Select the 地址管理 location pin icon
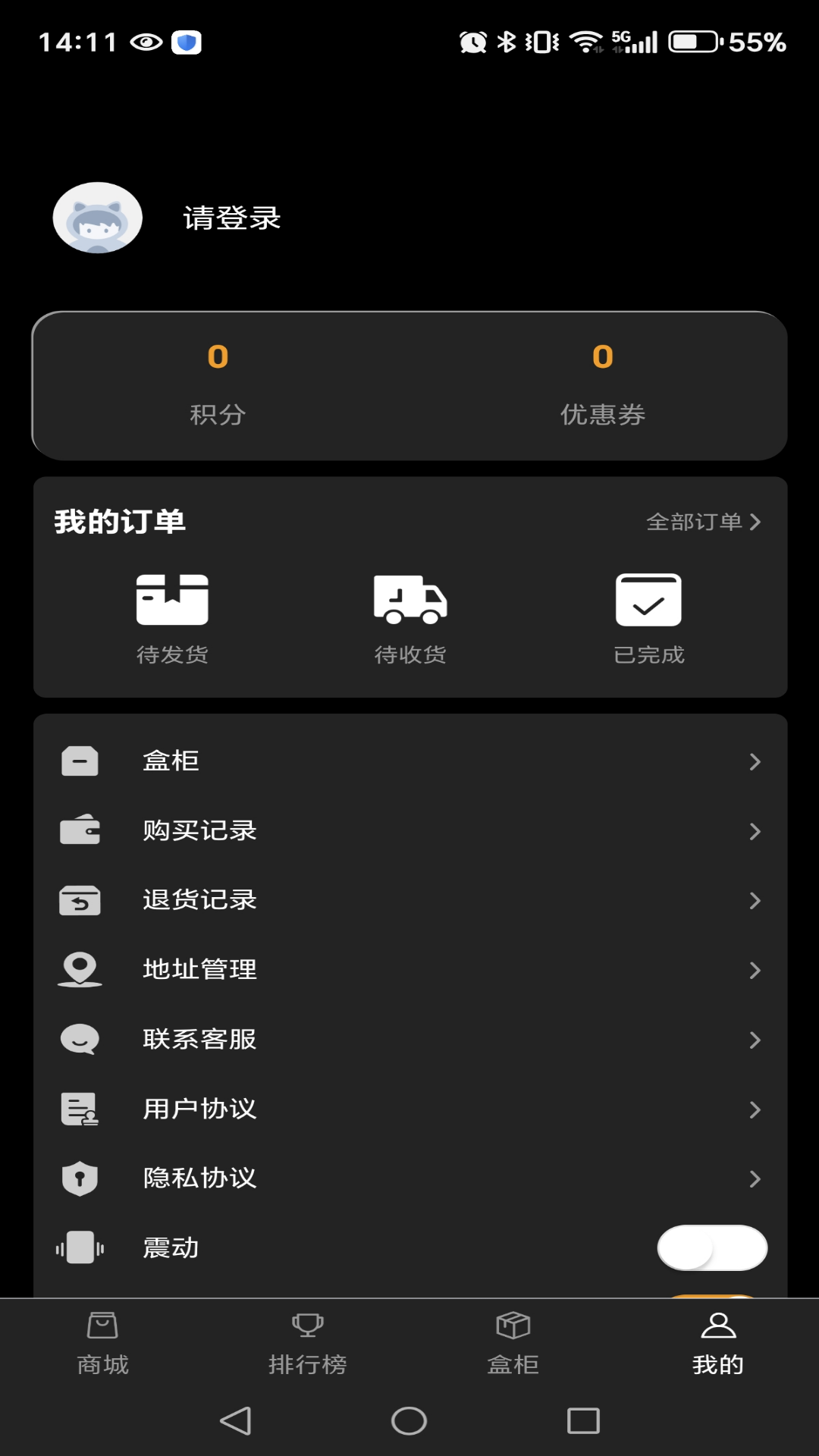Viewport: 819px width, 1456px height. tap(79, 970)
